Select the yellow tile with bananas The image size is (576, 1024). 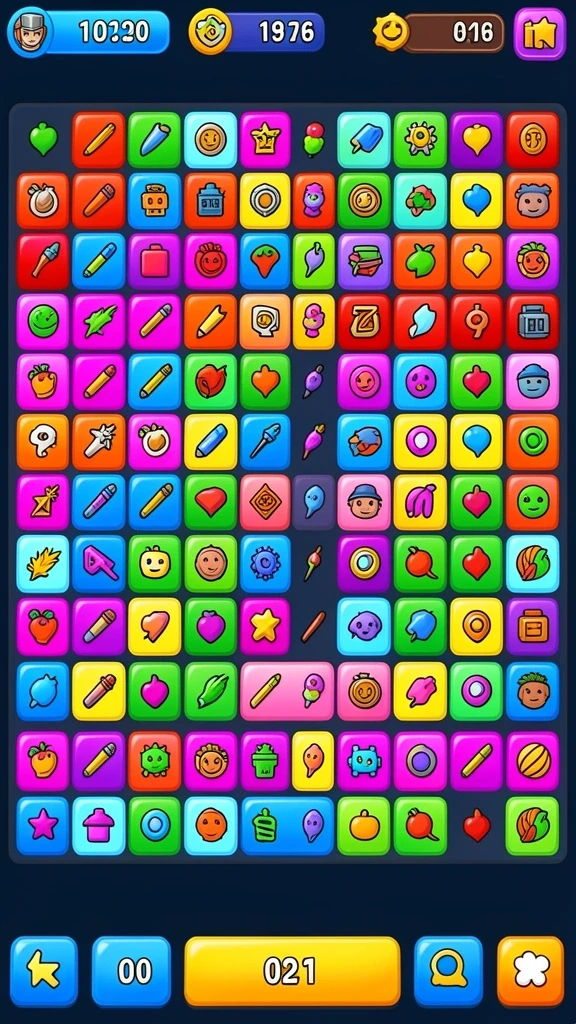[x=420, y=502]
